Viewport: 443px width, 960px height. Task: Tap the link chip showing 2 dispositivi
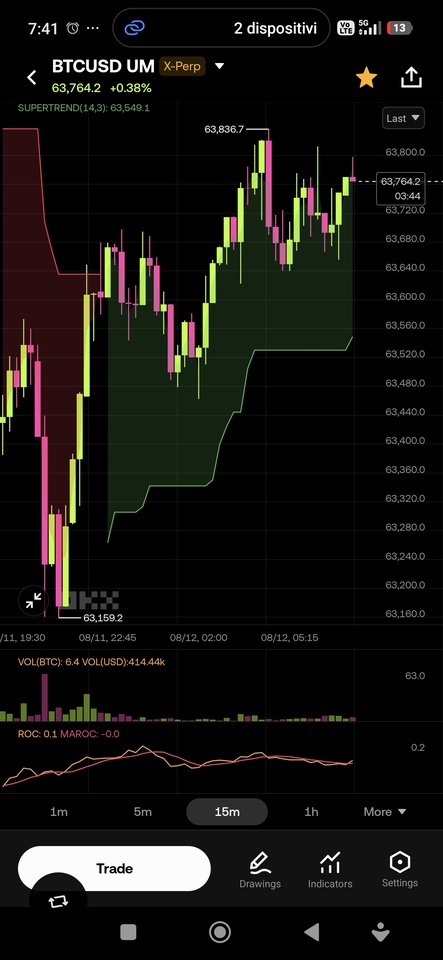coord(222,28)
